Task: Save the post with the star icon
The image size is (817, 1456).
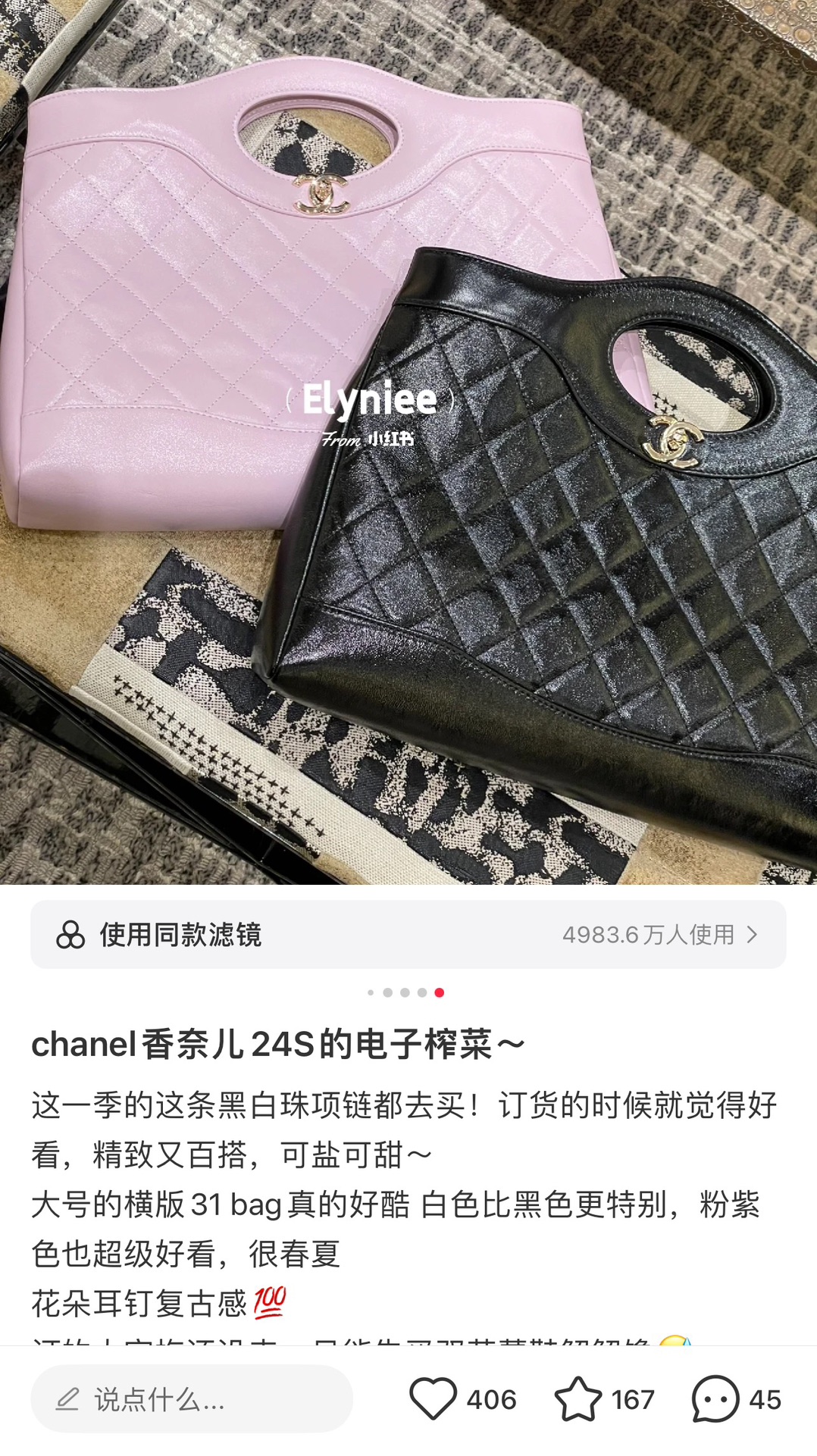Action: tap(578, 1399)
